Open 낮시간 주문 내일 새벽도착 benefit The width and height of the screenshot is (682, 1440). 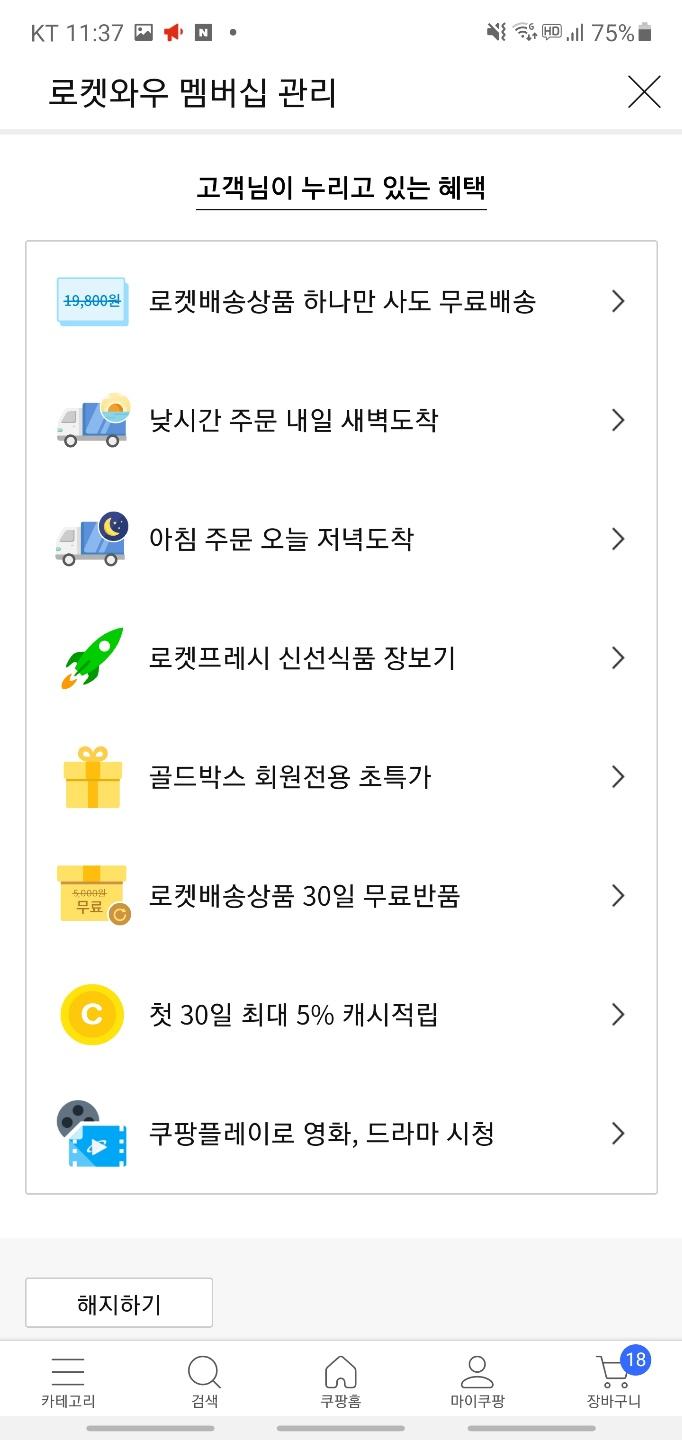click(341, 420)
